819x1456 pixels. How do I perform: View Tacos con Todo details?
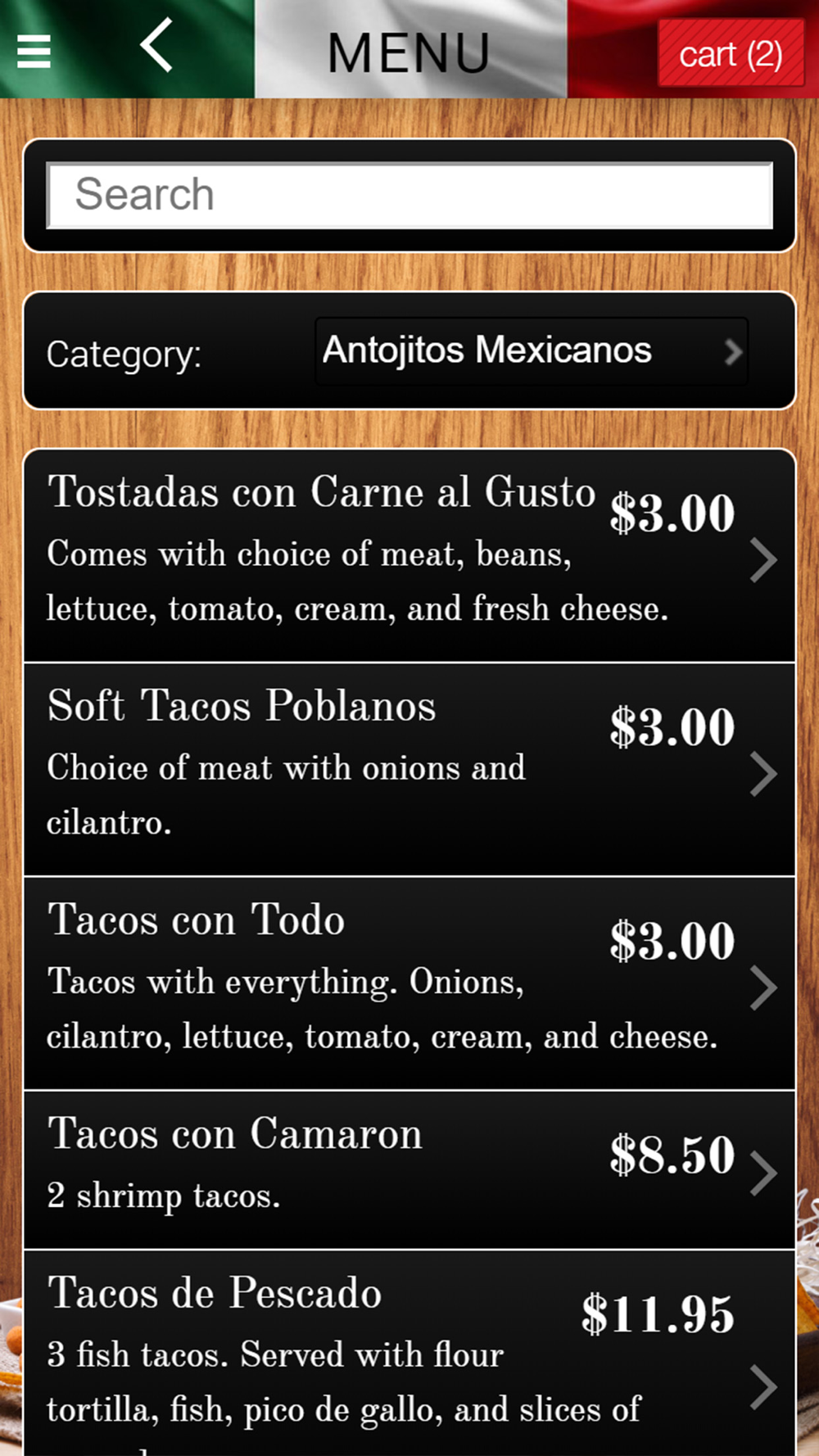(409, 983)
